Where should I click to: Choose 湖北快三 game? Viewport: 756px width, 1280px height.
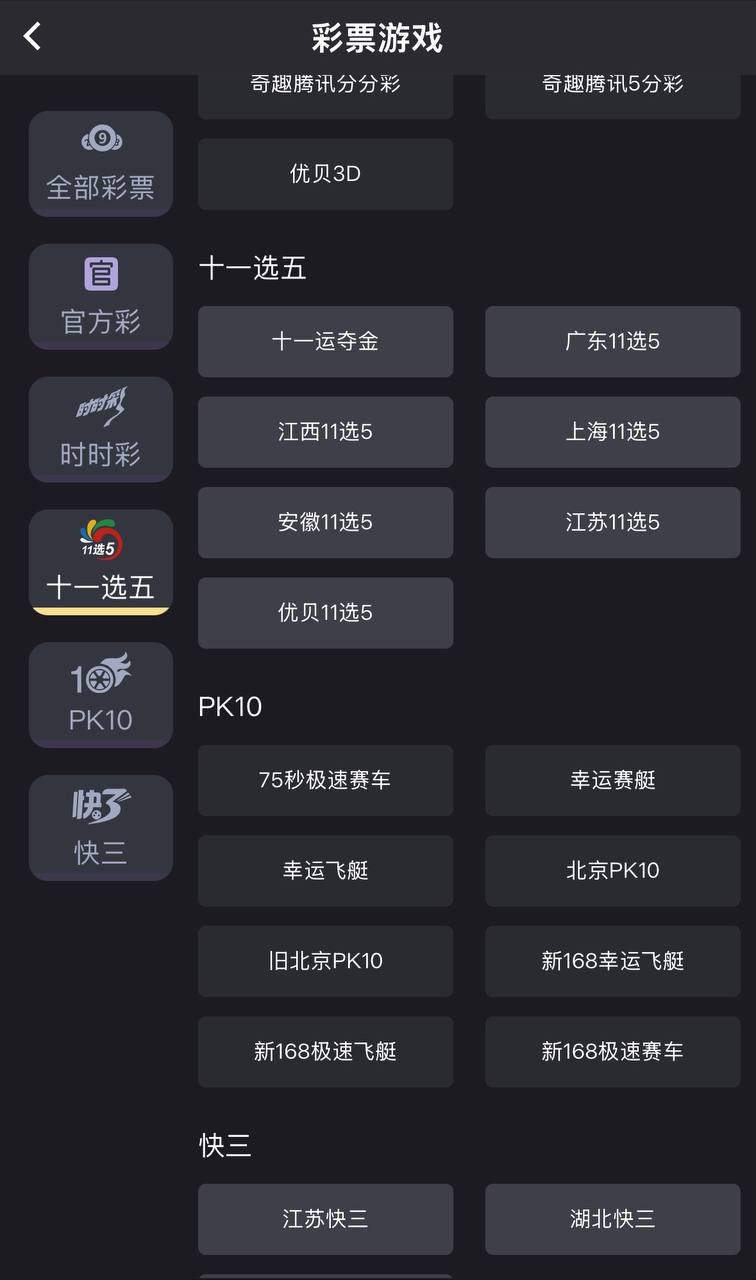pyautogui.click(x=612, y=1219)
